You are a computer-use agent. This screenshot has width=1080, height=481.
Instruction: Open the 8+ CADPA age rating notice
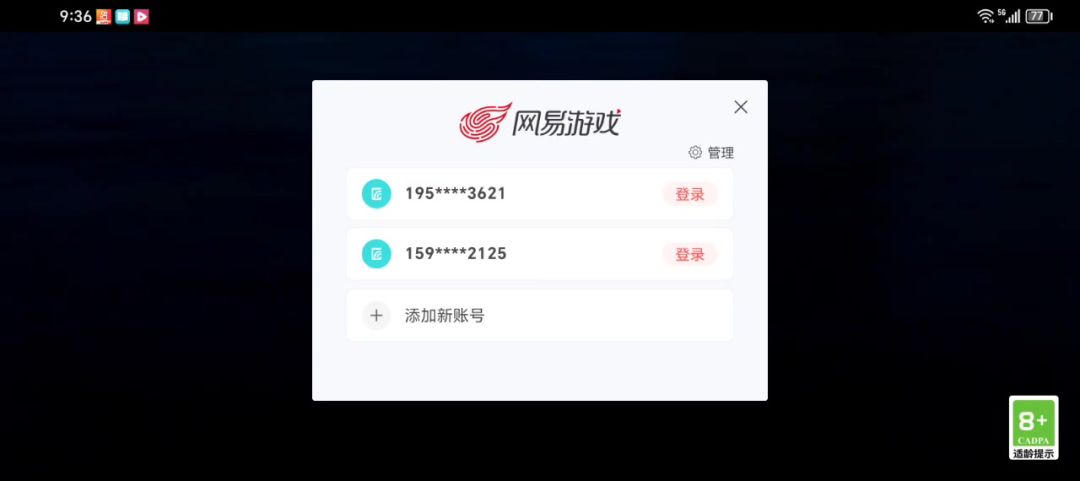tap(1033, 428)
